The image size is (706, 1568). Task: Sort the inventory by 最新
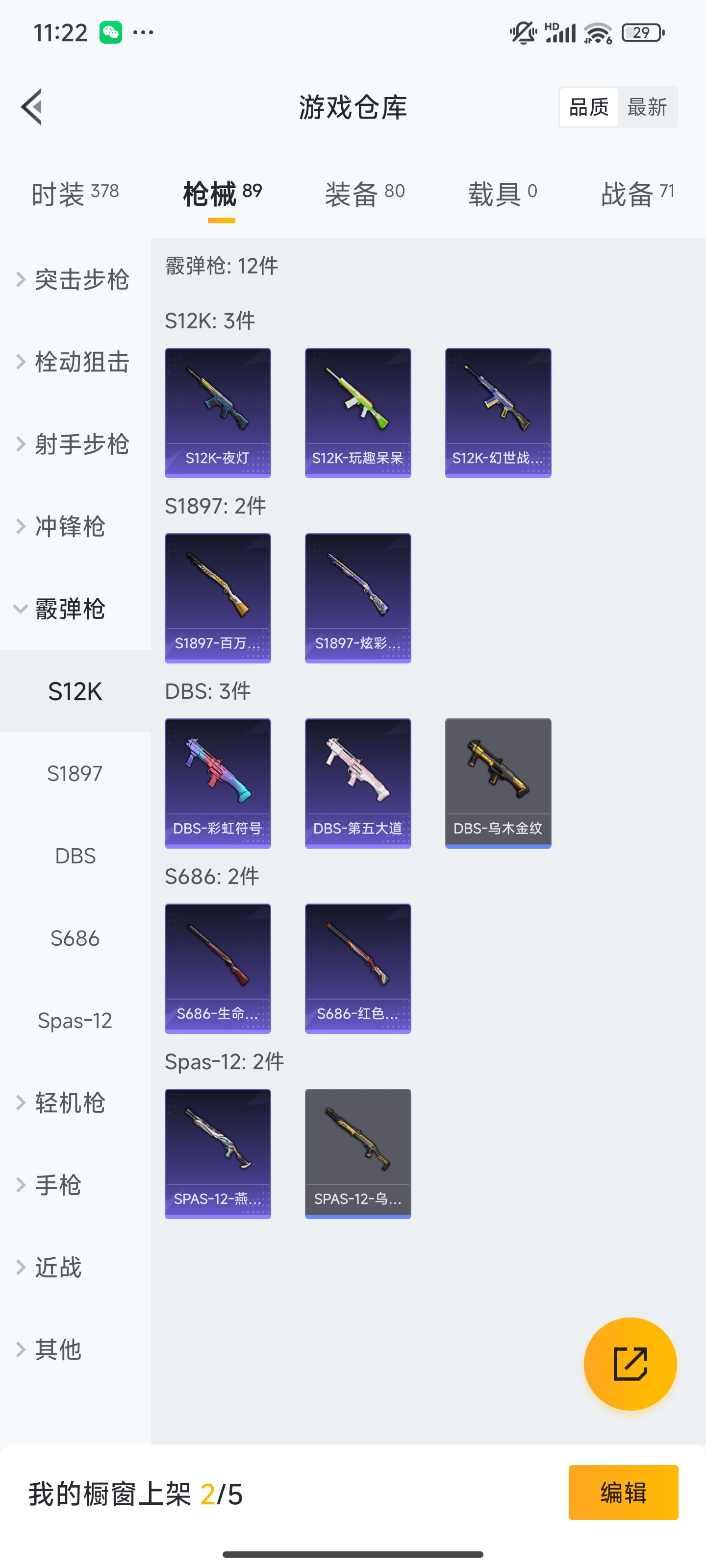point(647,107)
